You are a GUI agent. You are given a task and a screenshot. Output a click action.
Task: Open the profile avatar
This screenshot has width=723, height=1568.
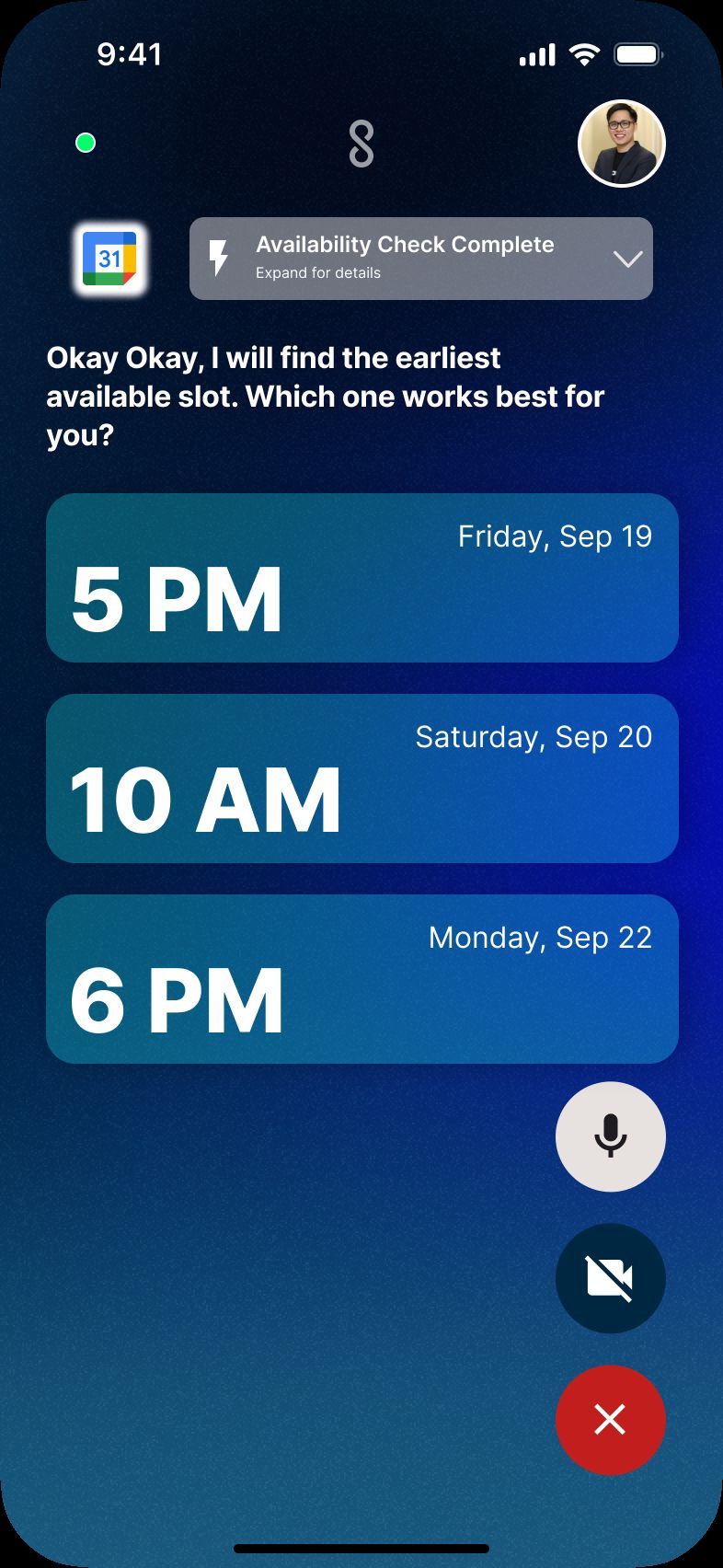pos(621,144)
